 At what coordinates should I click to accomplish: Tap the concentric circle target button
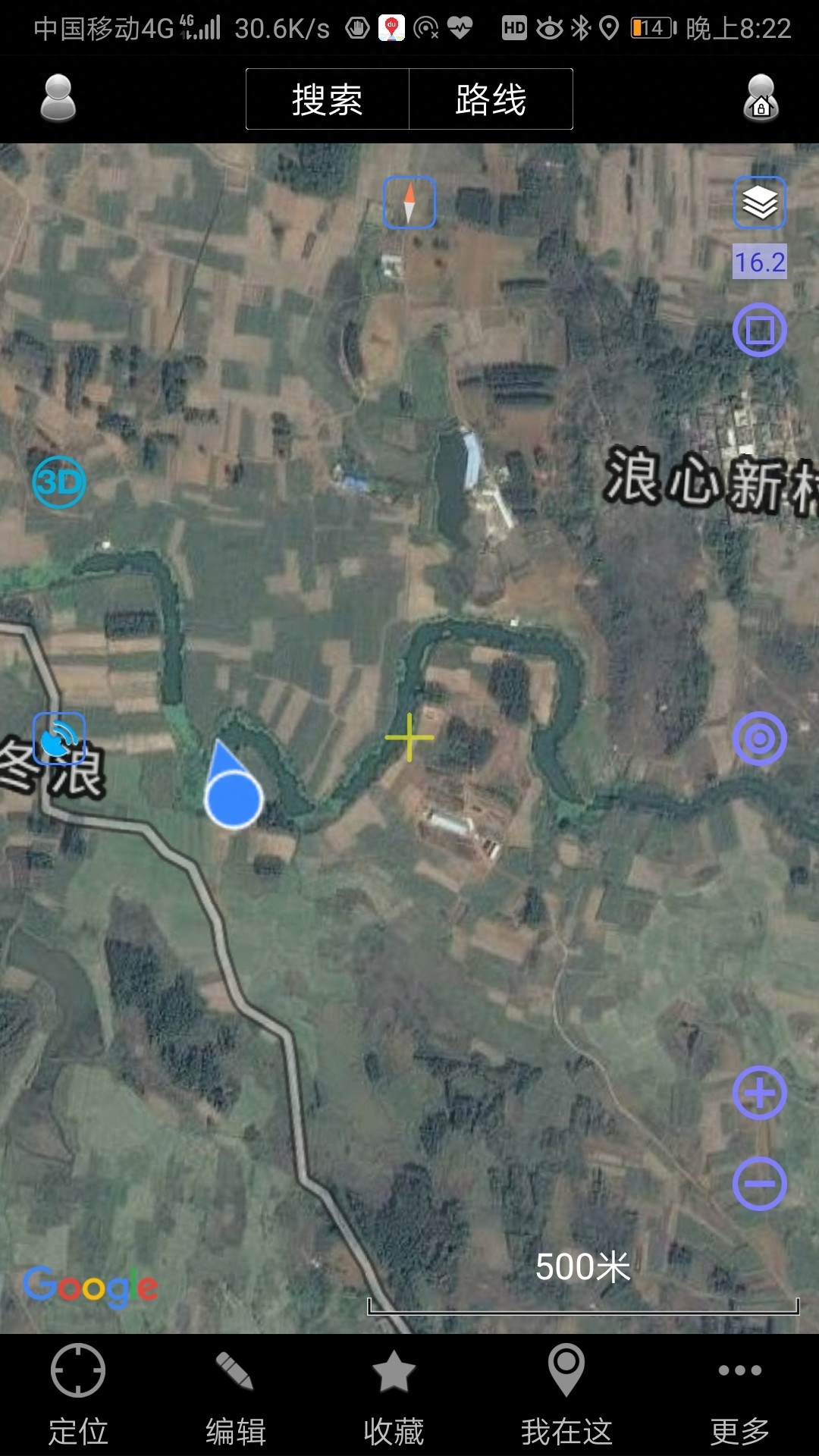click(x=759, y=738)
